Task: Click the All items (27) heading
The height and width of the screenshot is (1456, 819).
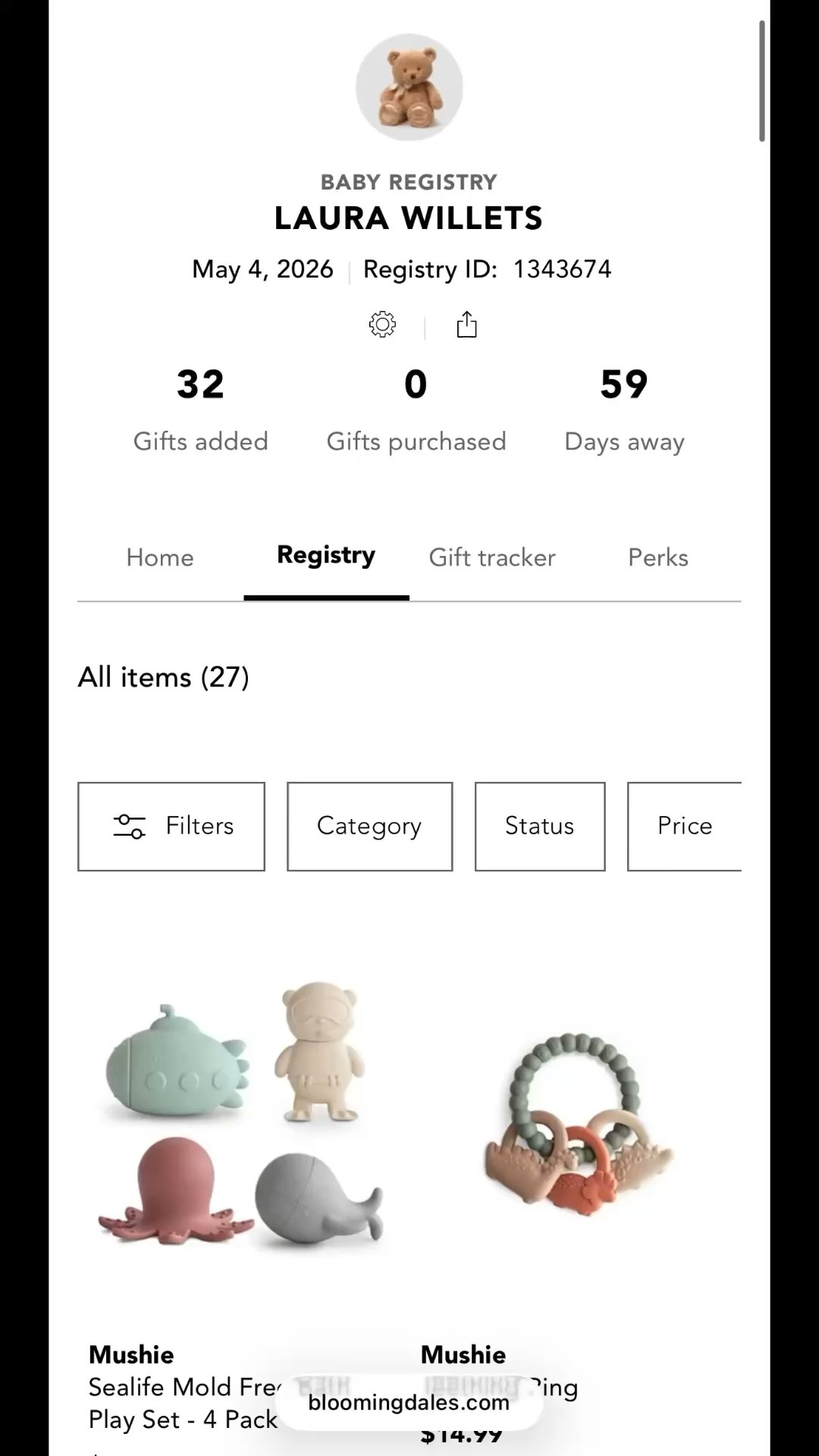Action: [164, 676]
